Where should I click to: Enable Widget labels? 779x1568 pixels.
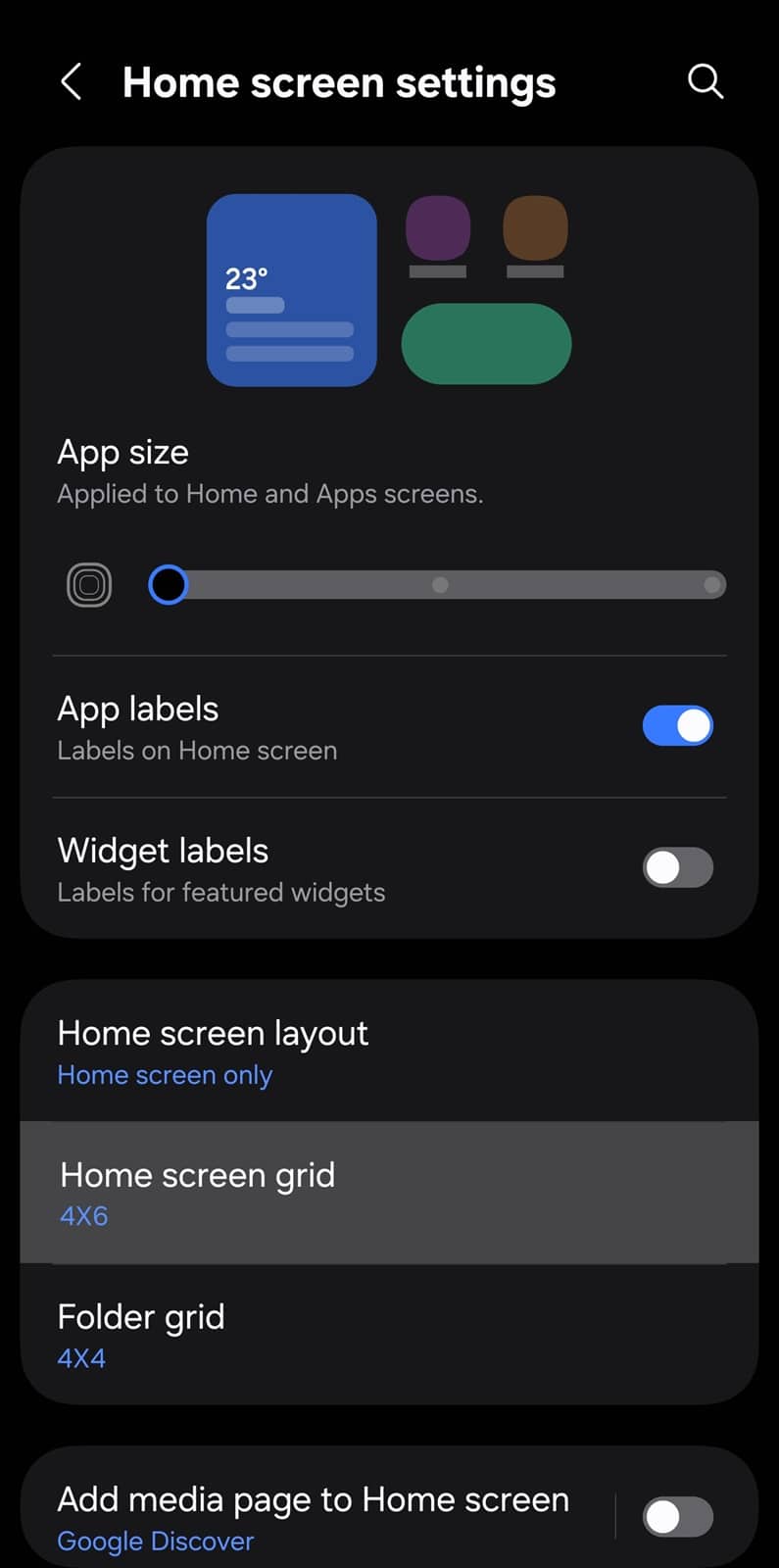tap(677, 867)
